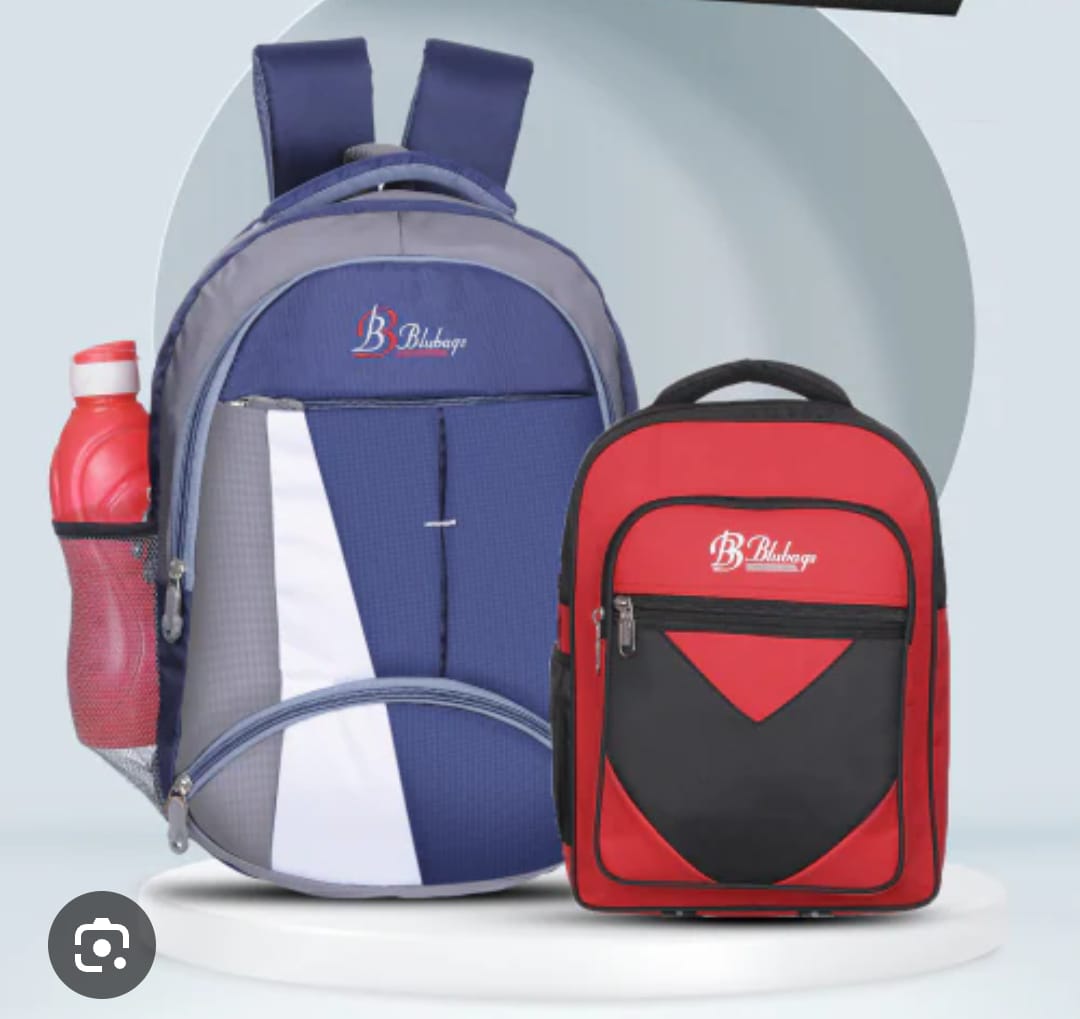Search this image with Google Lens

pyautogui.click(x=101, y=944)
